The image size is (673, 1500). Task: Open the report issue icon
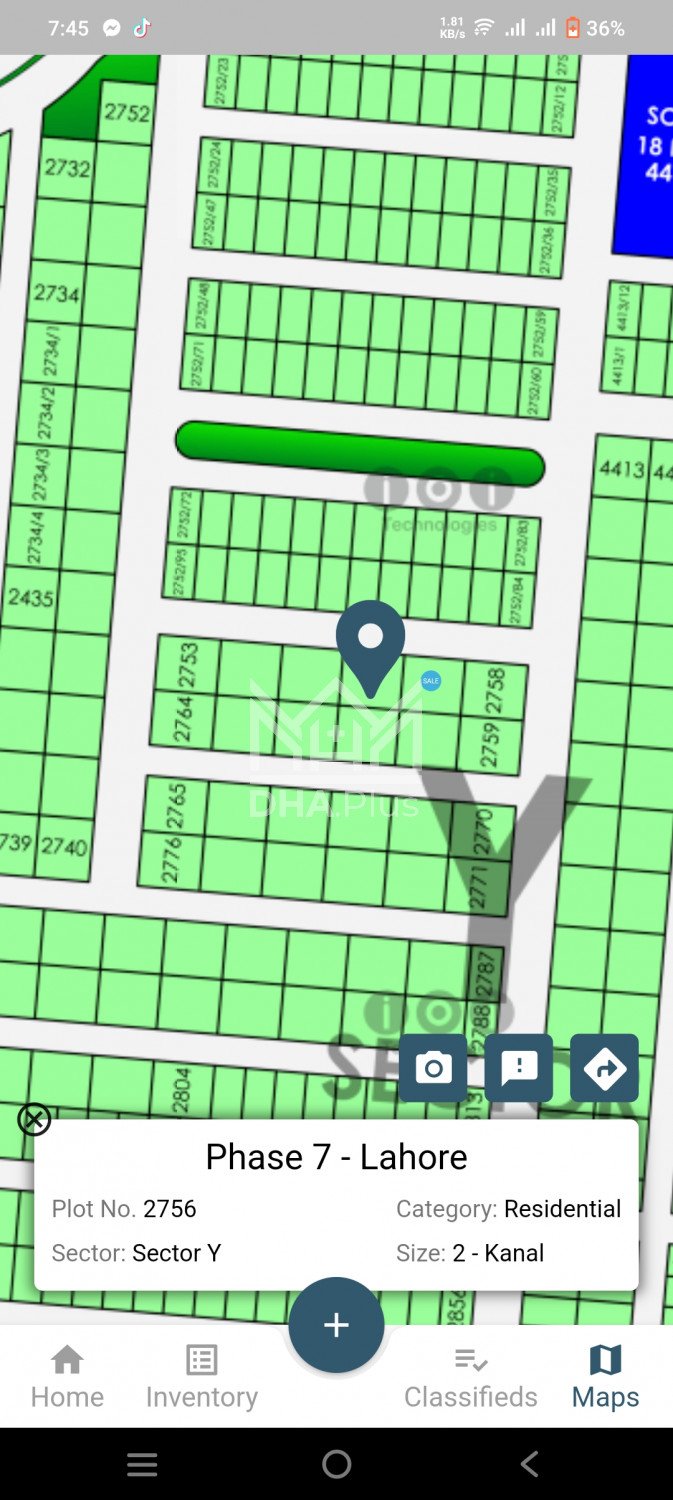click(519, 1068)
